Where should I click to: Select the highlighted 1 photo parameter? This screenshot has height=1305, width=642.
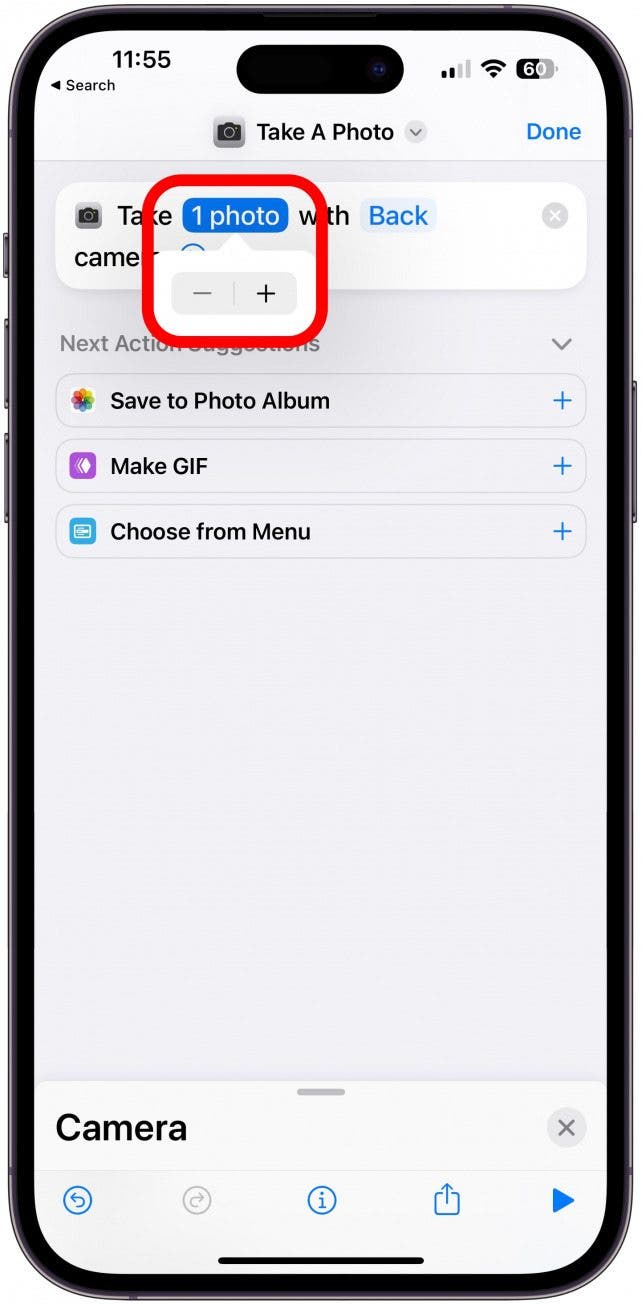[x=235, y=216]
